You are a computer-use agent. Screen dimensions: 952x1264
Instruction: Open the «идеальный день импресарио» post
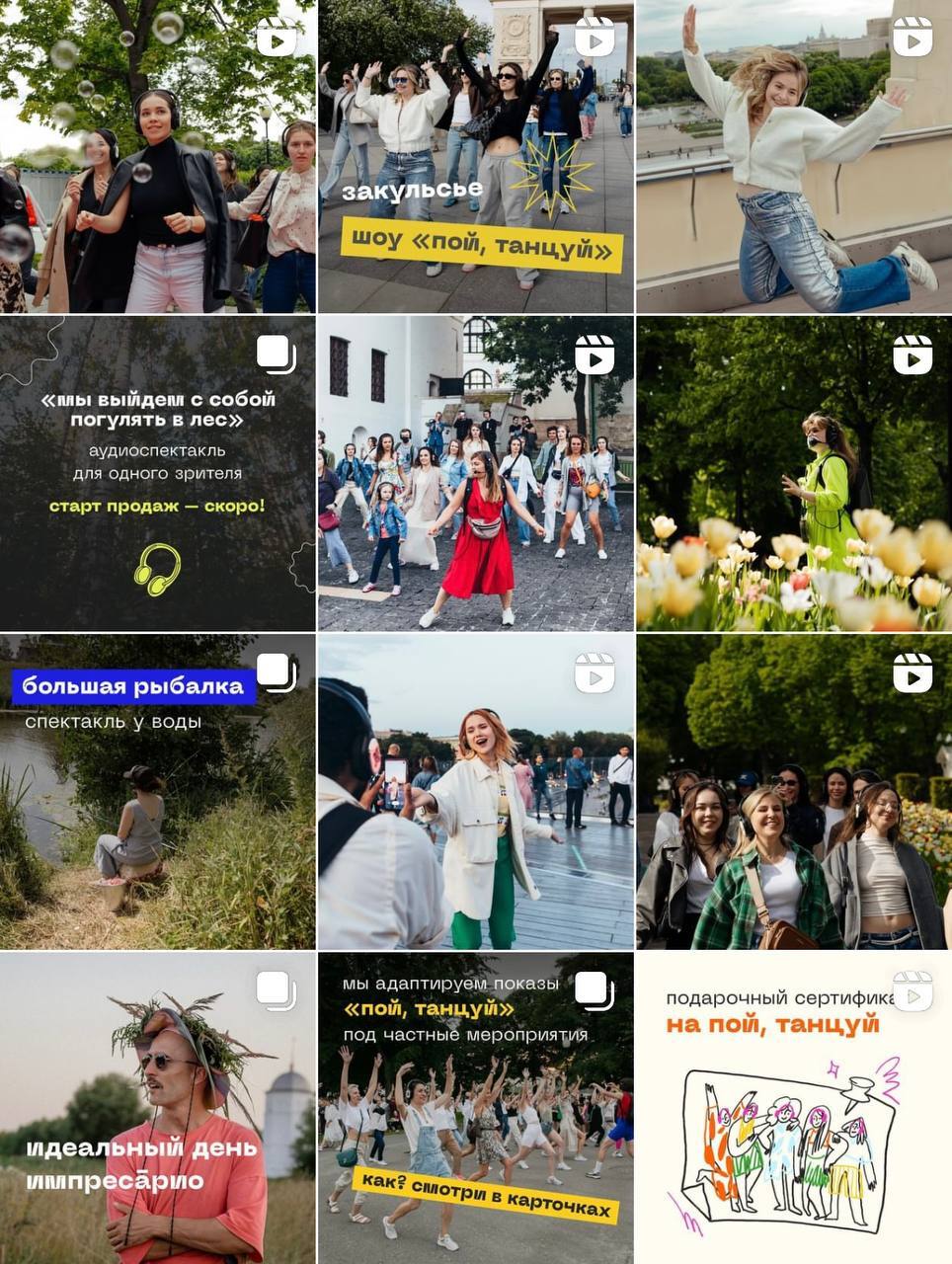pos(158,1108)
